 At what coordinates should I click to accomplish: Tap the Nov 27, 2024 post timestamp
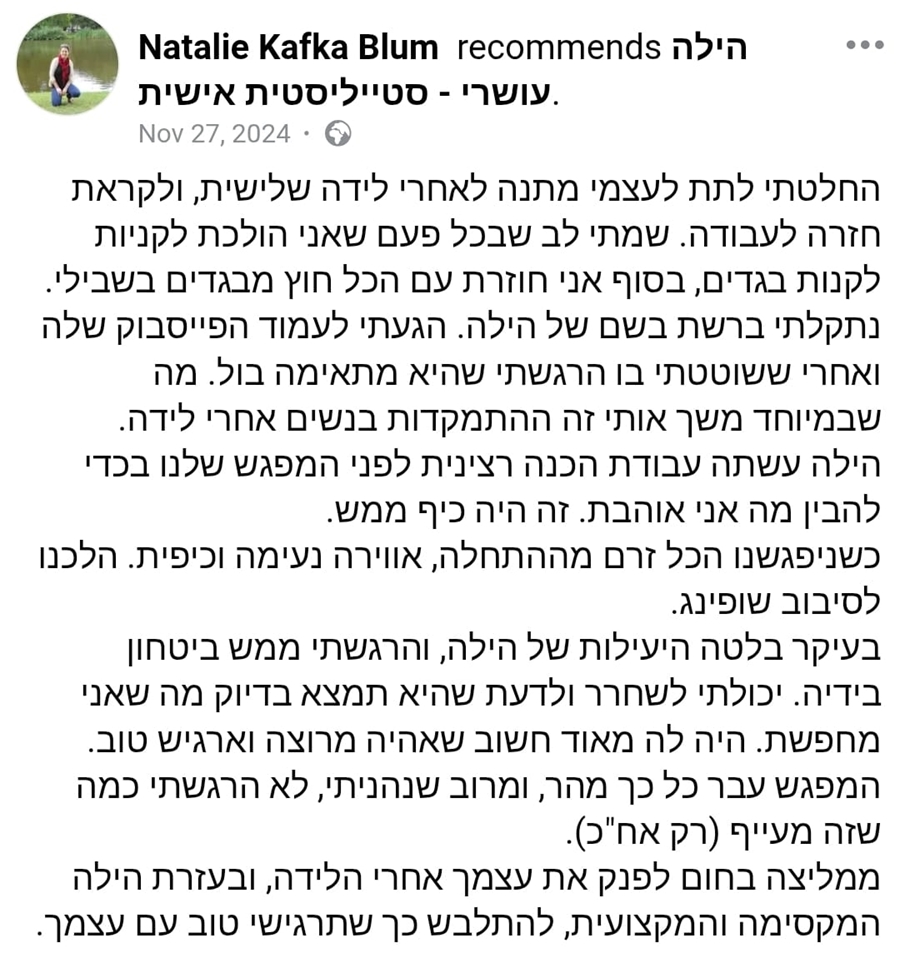(x=214, y=133)
